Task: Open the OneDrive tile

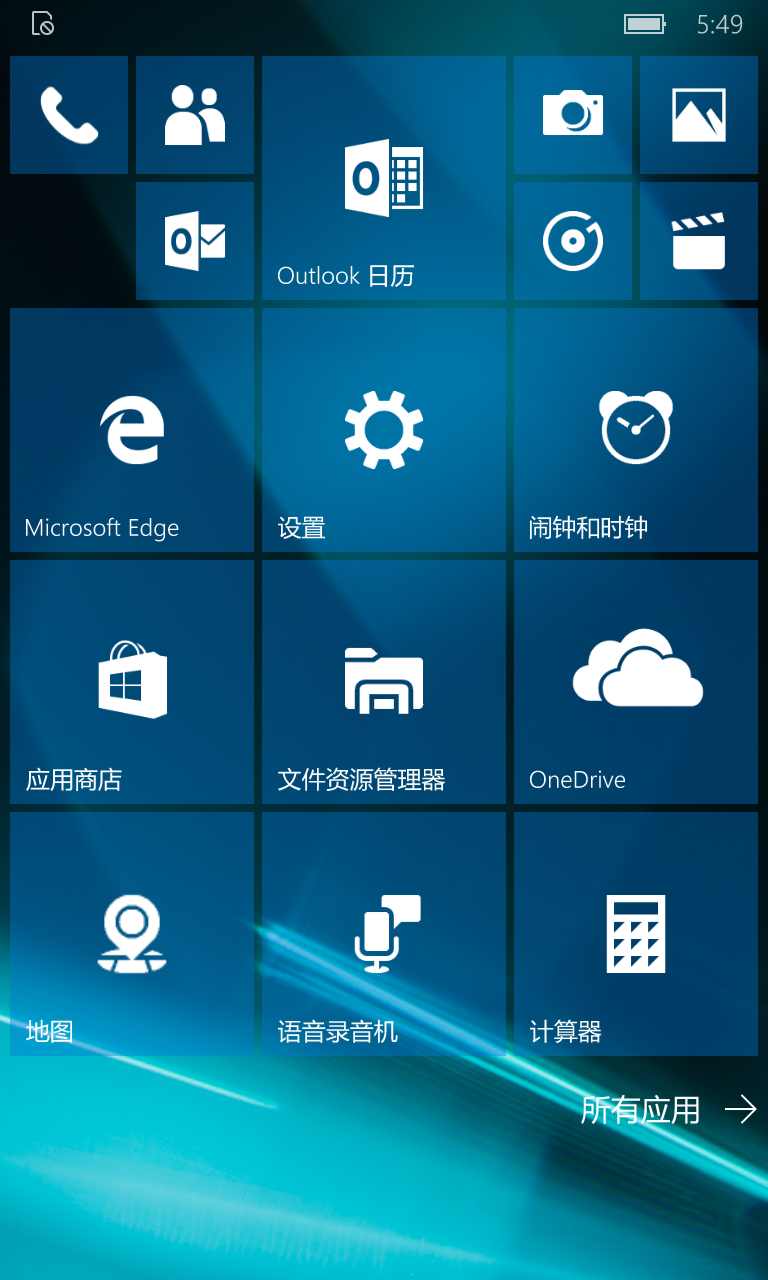Action: (x=636, y=682)
